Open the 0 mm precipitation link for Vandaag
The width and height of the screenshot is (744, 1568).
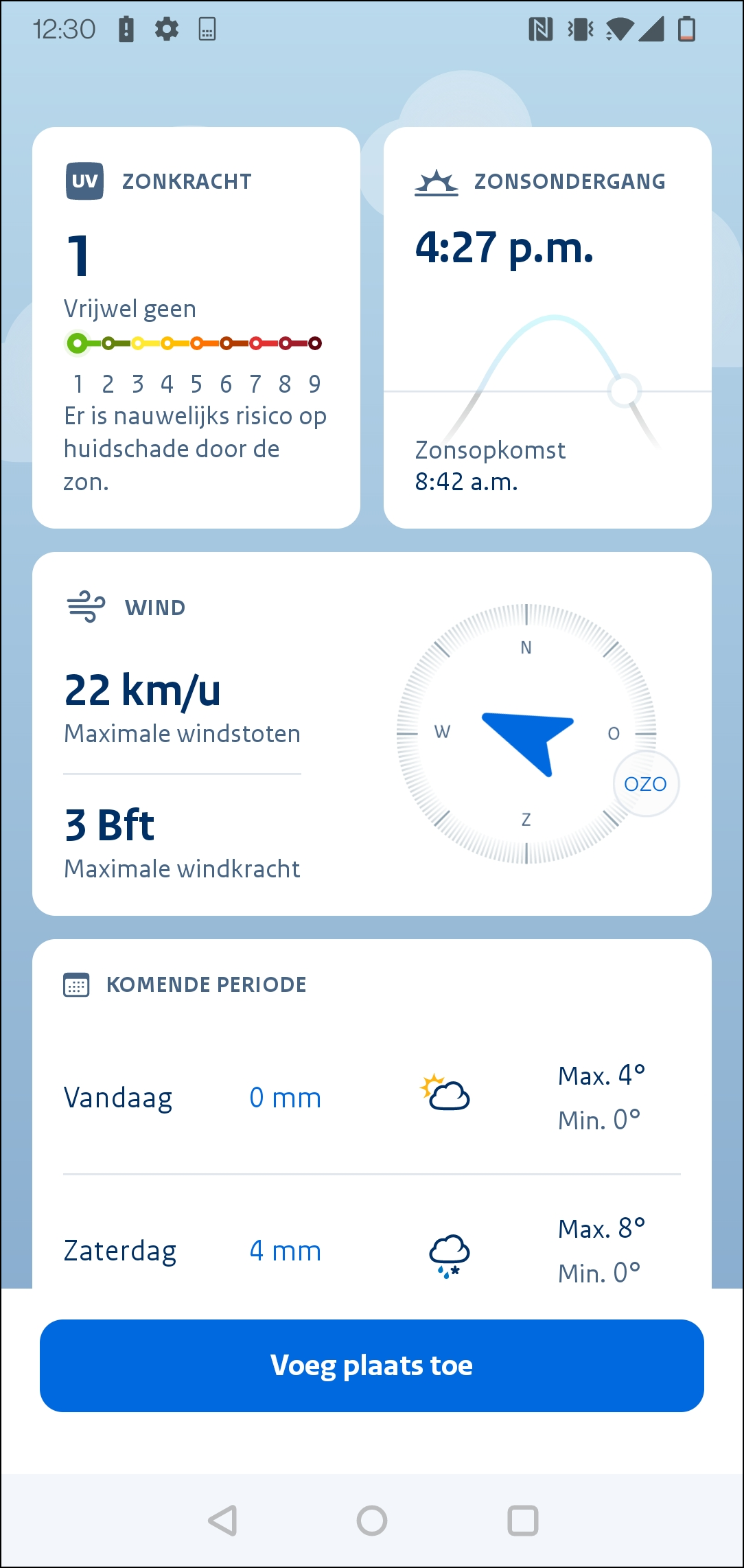pos(285,1097)
